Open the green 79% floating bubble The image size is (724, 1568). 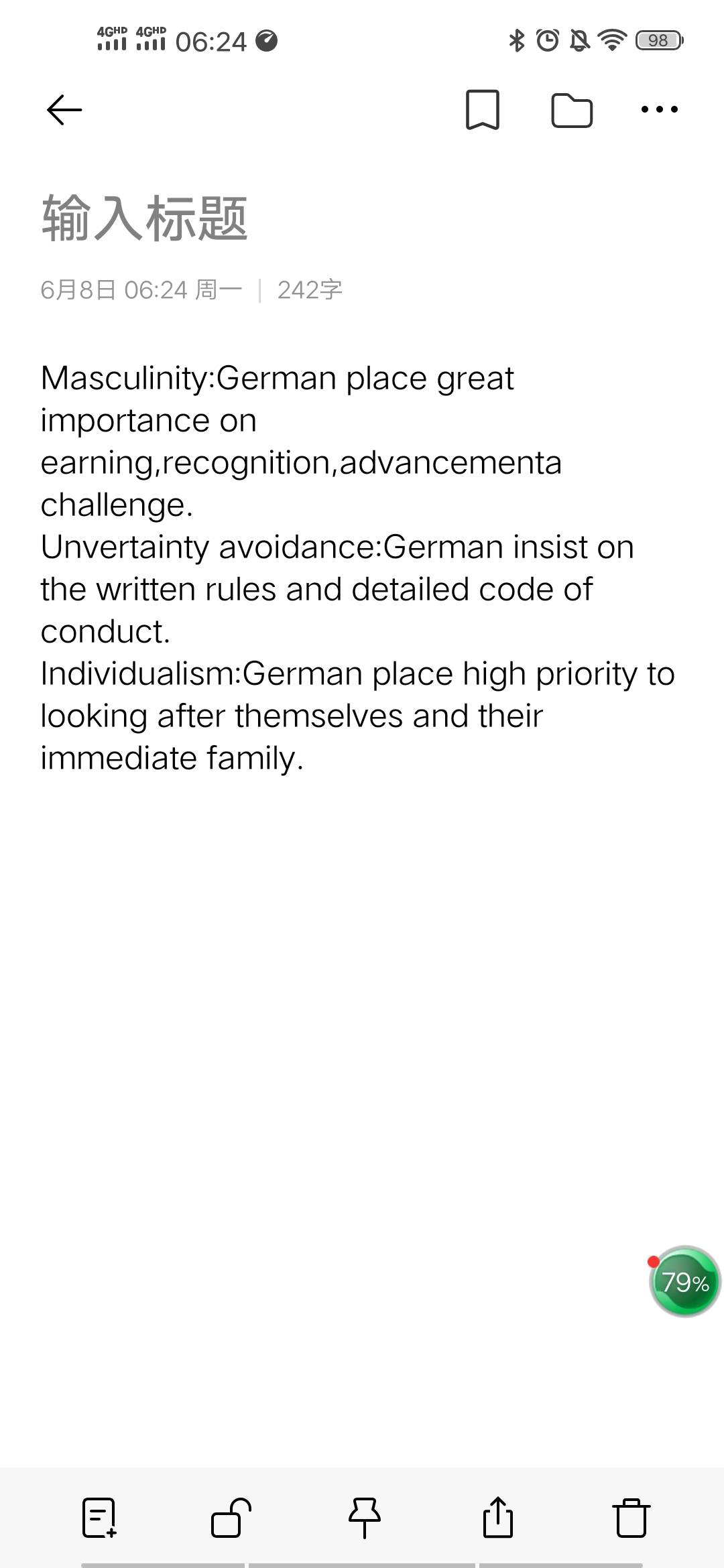click(684, 1281)
